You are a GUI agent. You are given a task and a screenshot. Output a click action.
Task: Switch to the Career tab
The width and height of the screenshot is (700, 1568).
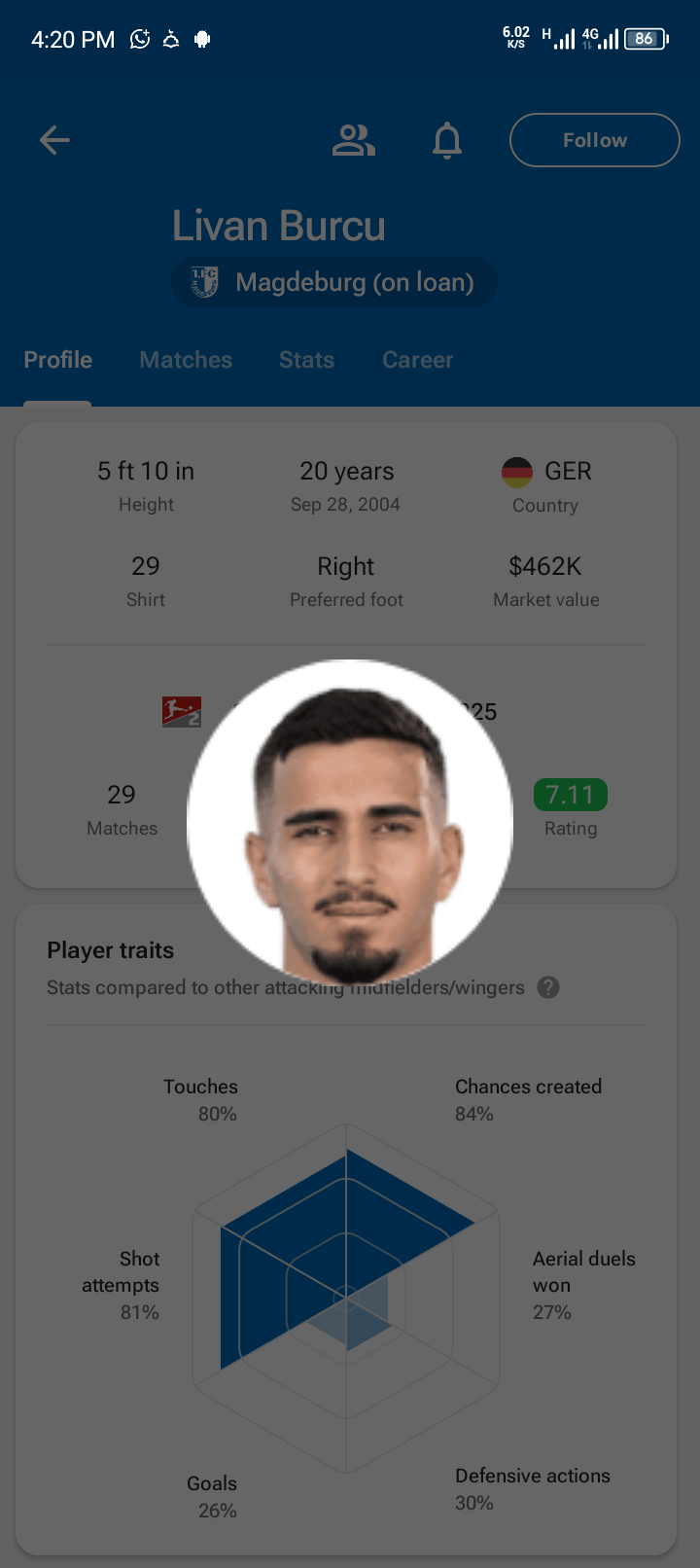417,360
